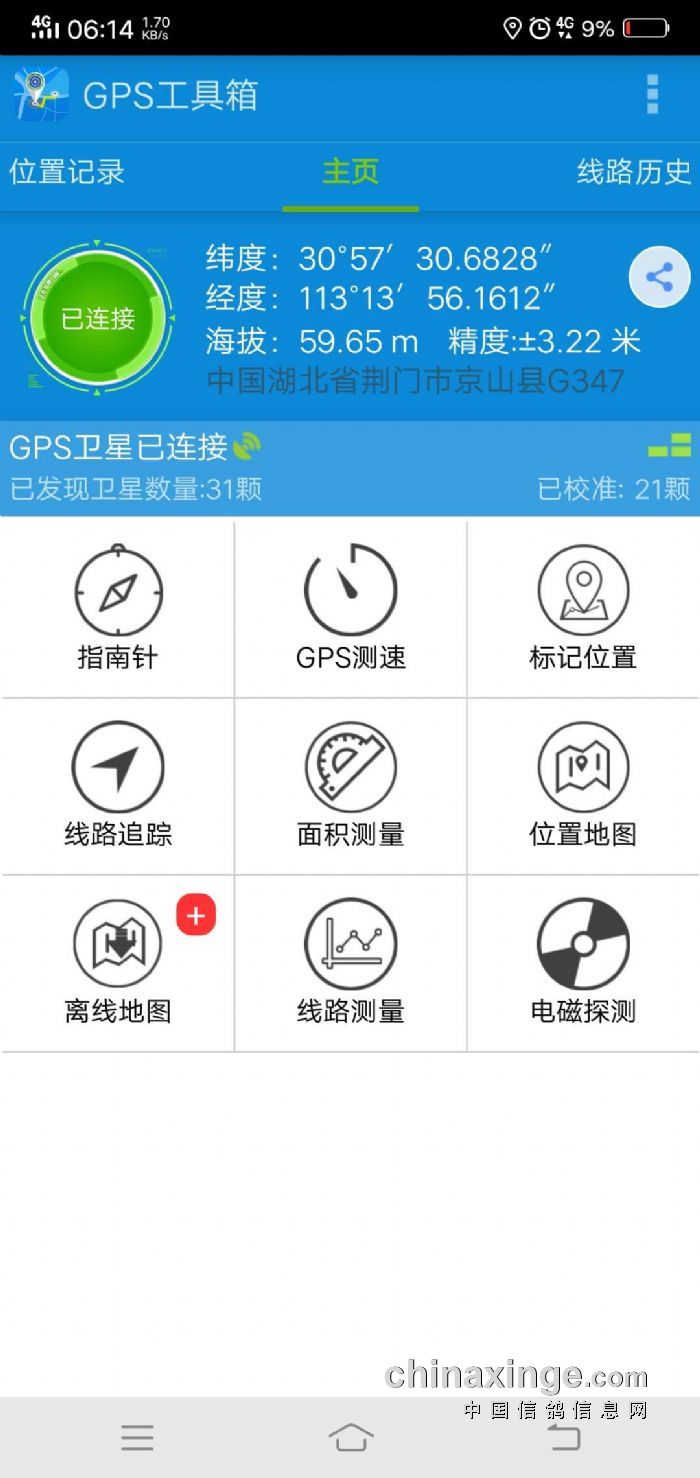Share the current GPS coordinates
The height and width of the screenshot is (1478, 700).
[x=659, y=277]
